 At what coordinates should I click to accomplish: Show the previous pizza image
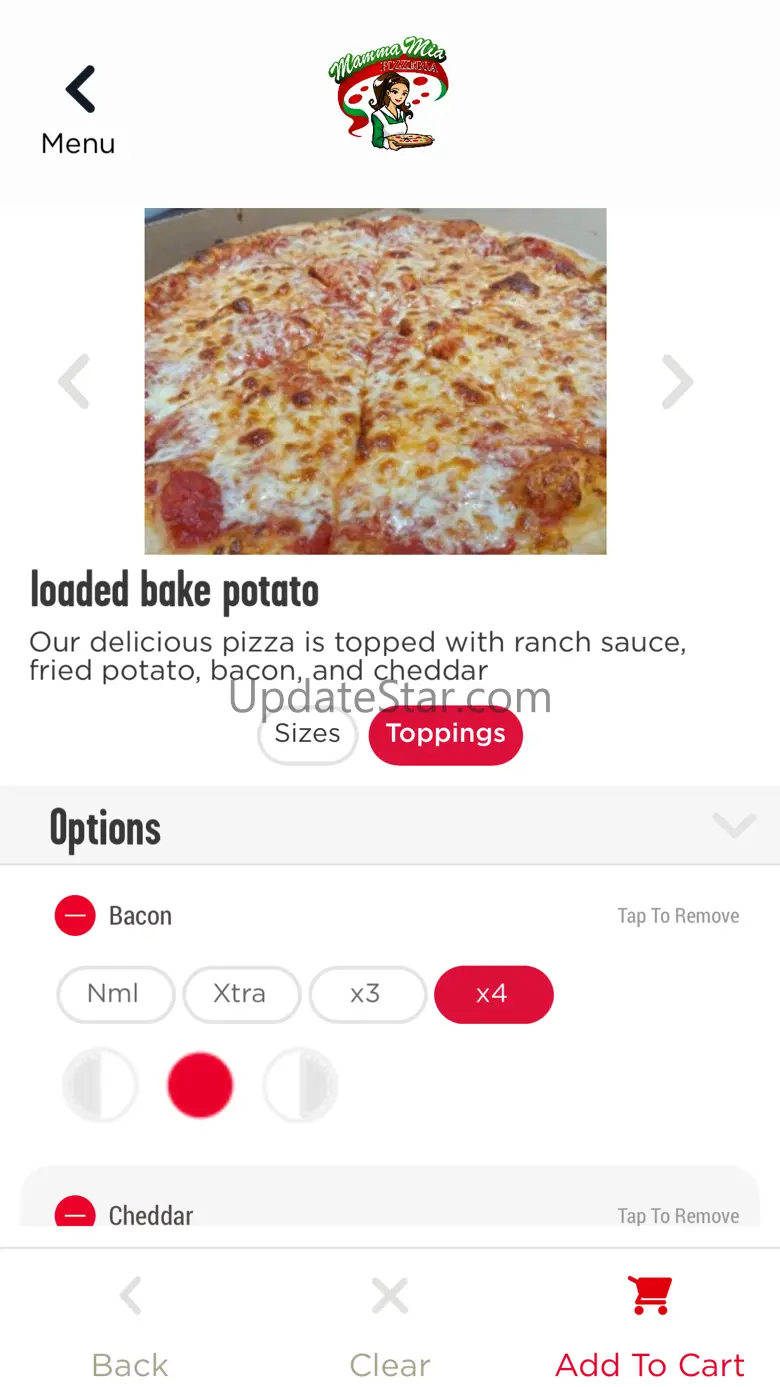(x=74, y=381)
